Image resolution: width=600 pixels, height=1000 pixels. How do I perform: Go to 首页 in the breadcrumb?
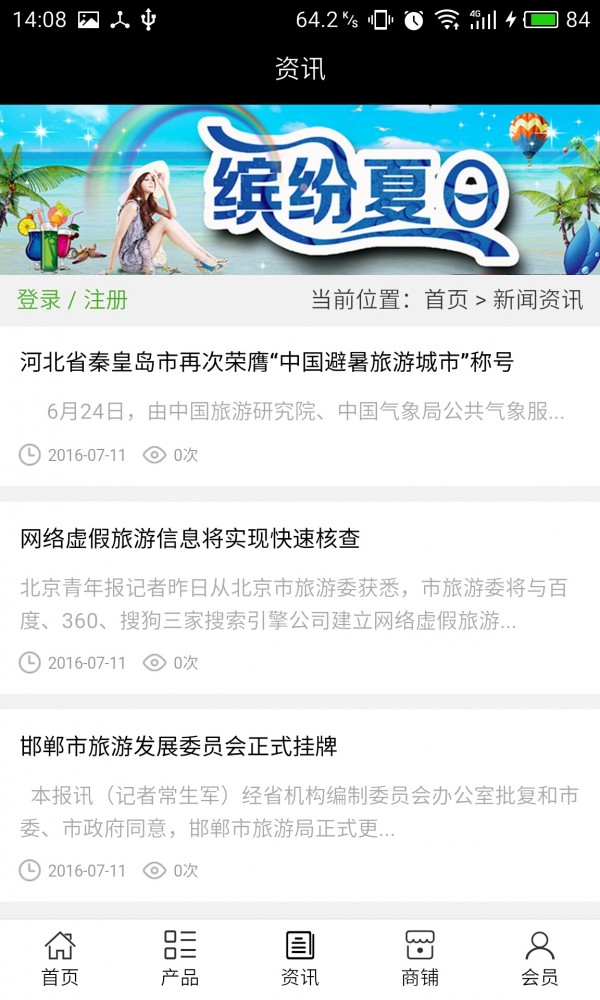pos(446,300)
